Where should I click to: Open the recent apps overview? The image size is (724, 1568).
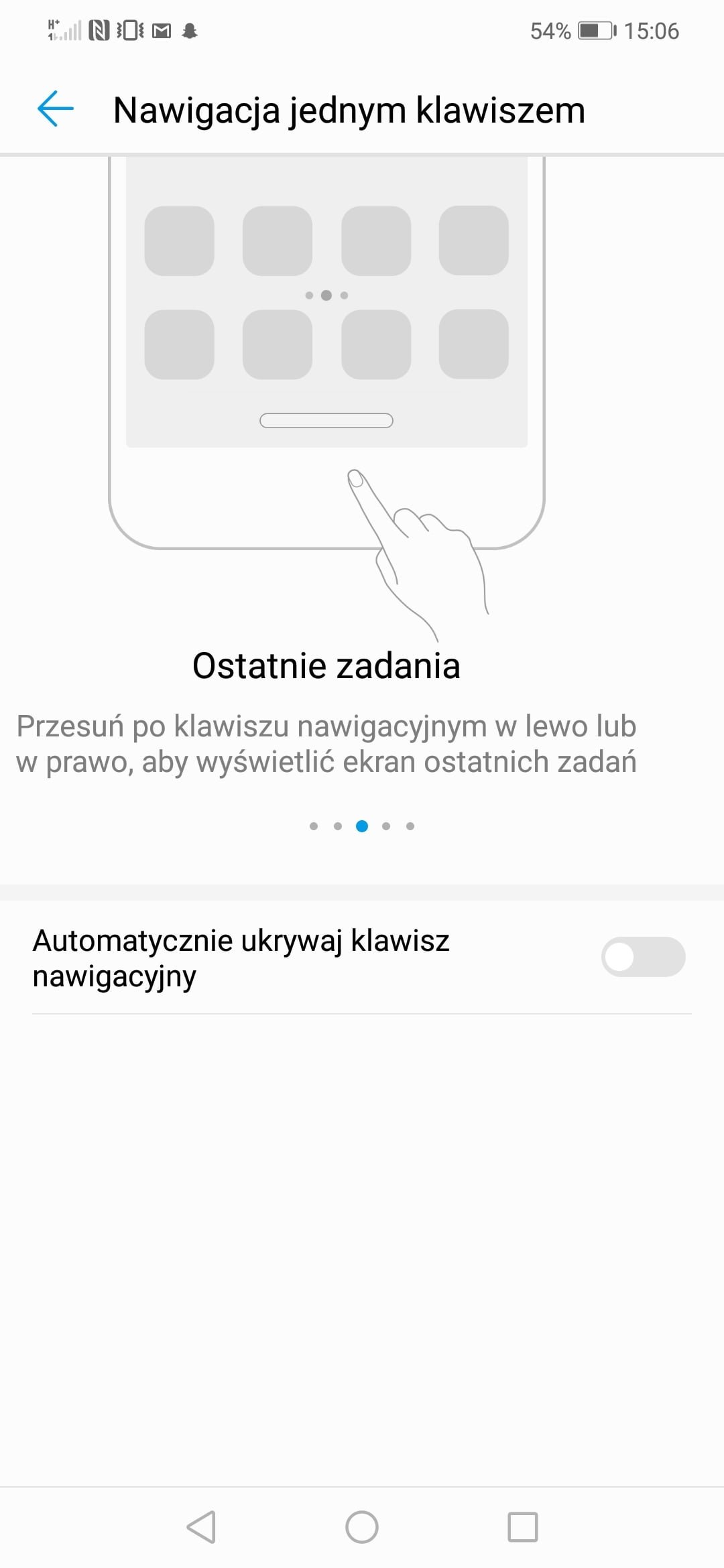click(x=523, y=1527)
